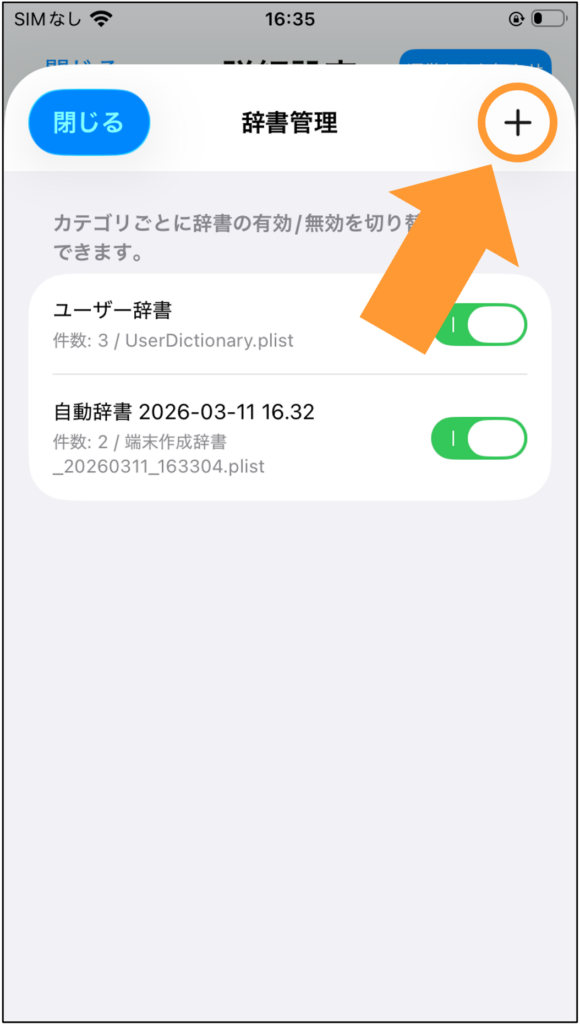Screen dimensions: 580x1024
Task: Close the 辞書管理 sheet with 閉じる
Action: click(89, 122)
